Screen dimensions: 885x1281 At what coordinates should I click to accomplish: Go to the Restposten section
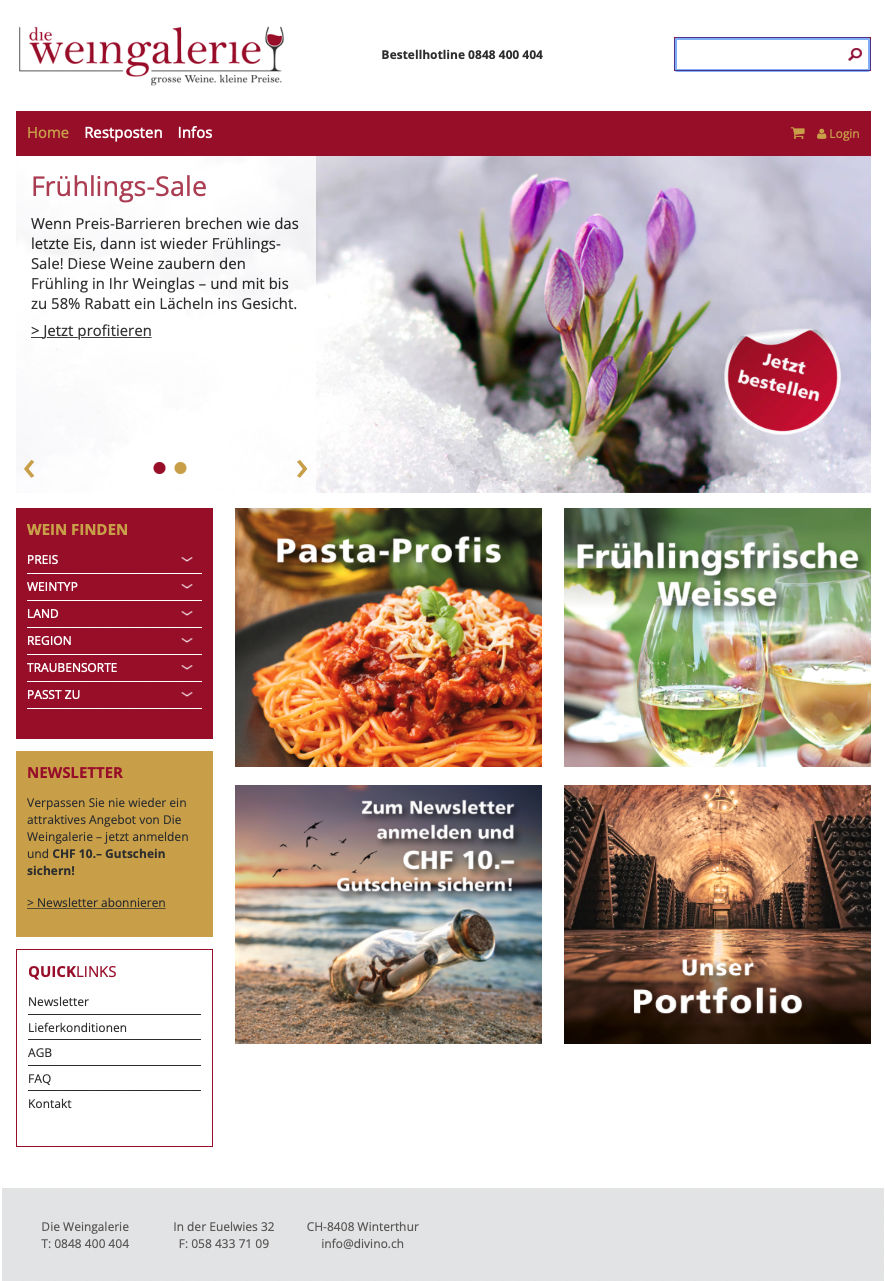click(123, 133)
